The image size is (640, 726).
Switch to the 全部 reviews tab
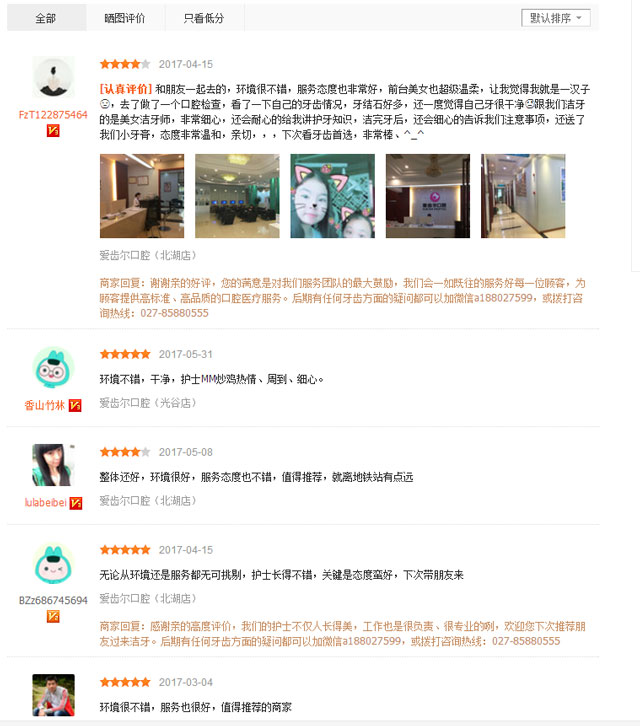(x=45, y=18)
